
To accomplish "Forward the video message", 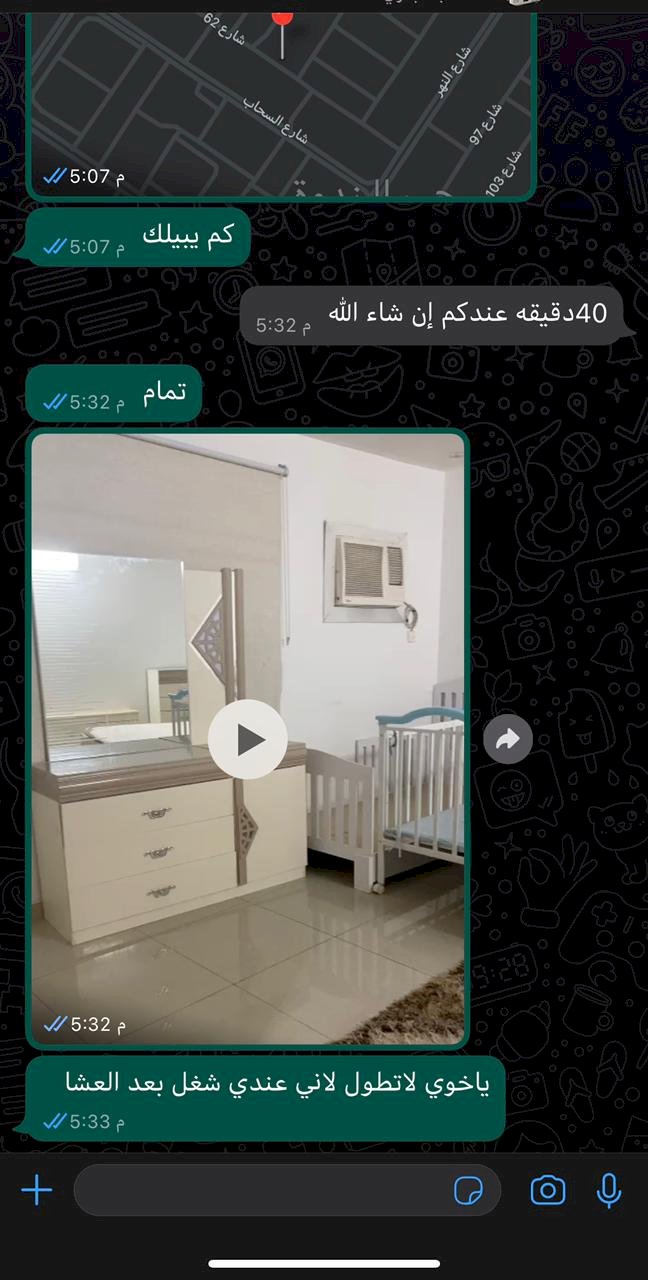I will coord(507,739).
